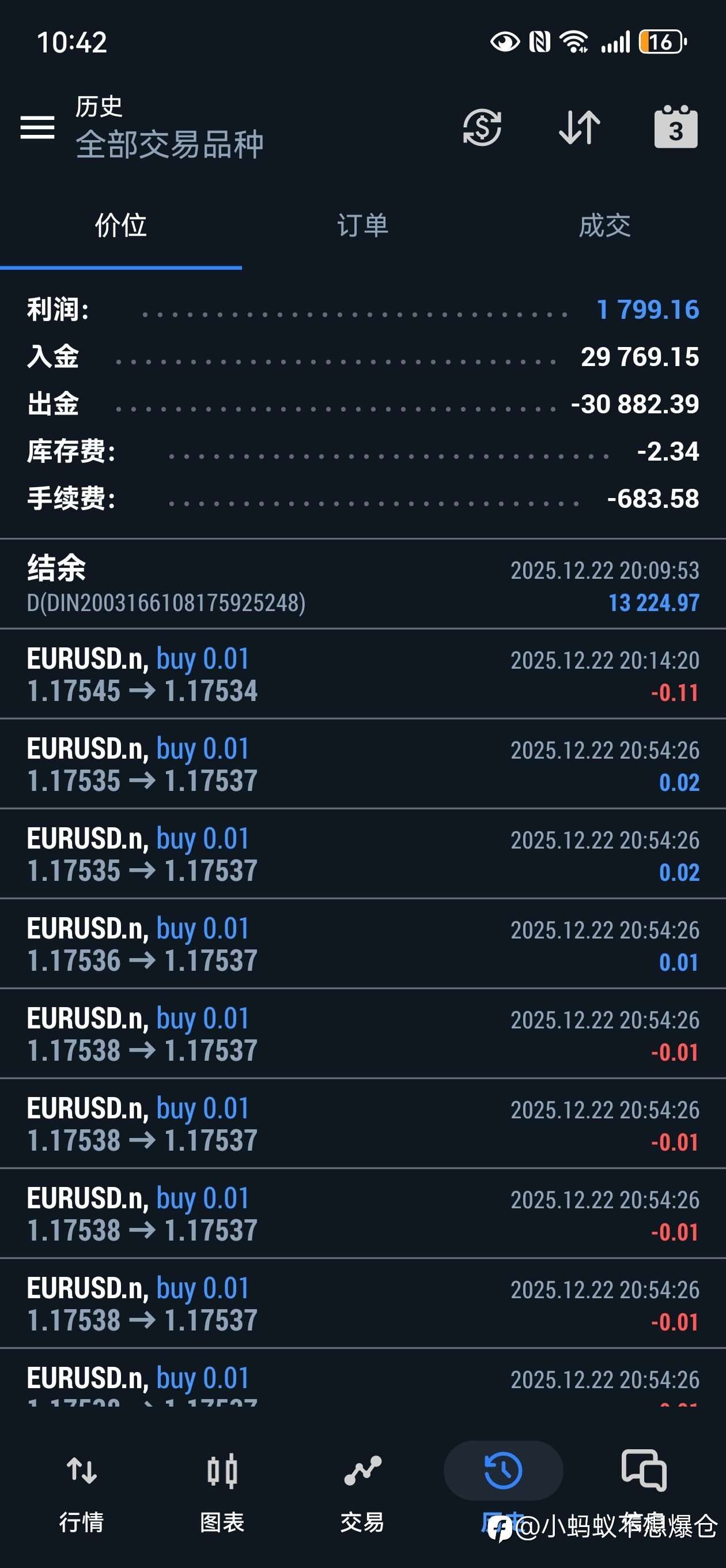The width and height of the screenshot is (726, 1568).
Task: Open the sort order options
Action: pyautogui.click(x=579, y=128)
